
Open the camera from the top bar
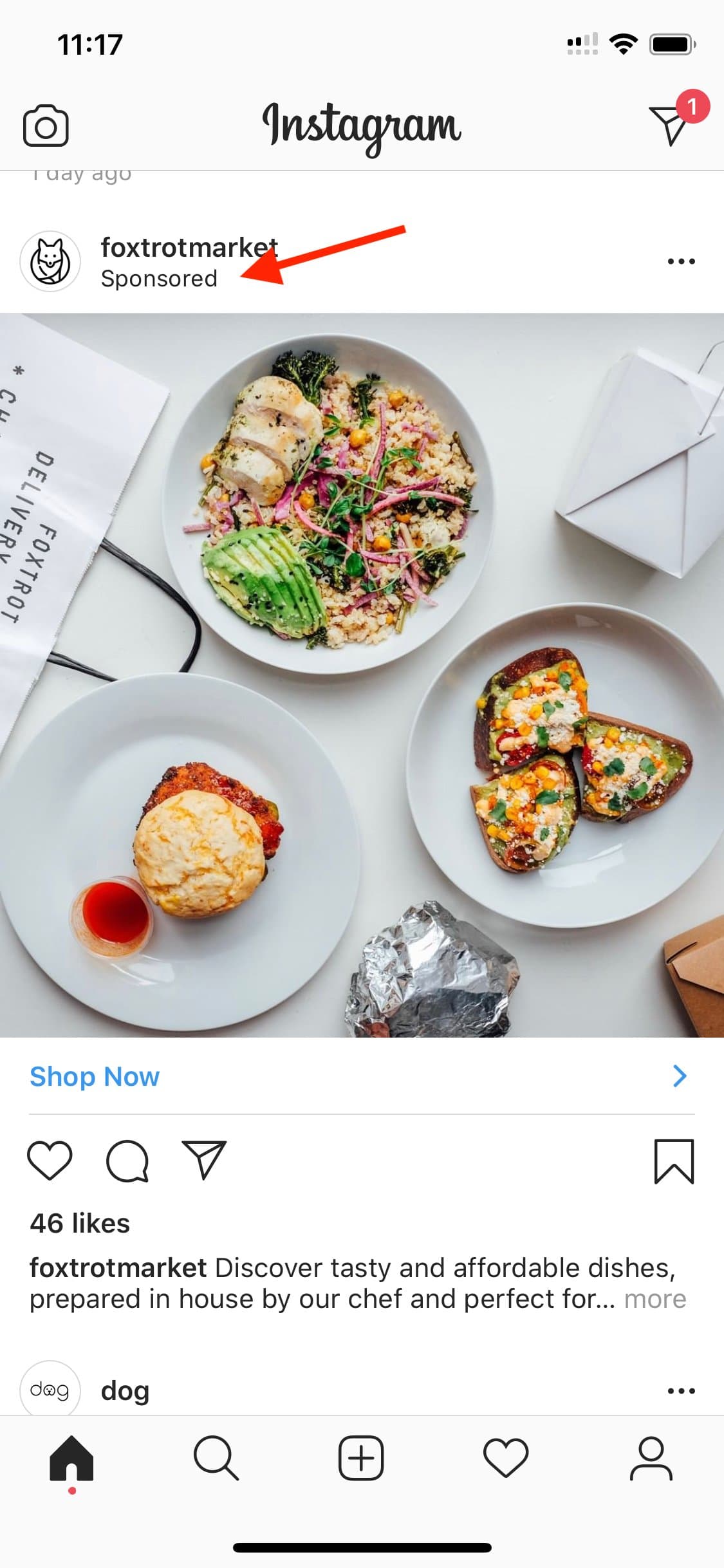(x=46, y=126)
